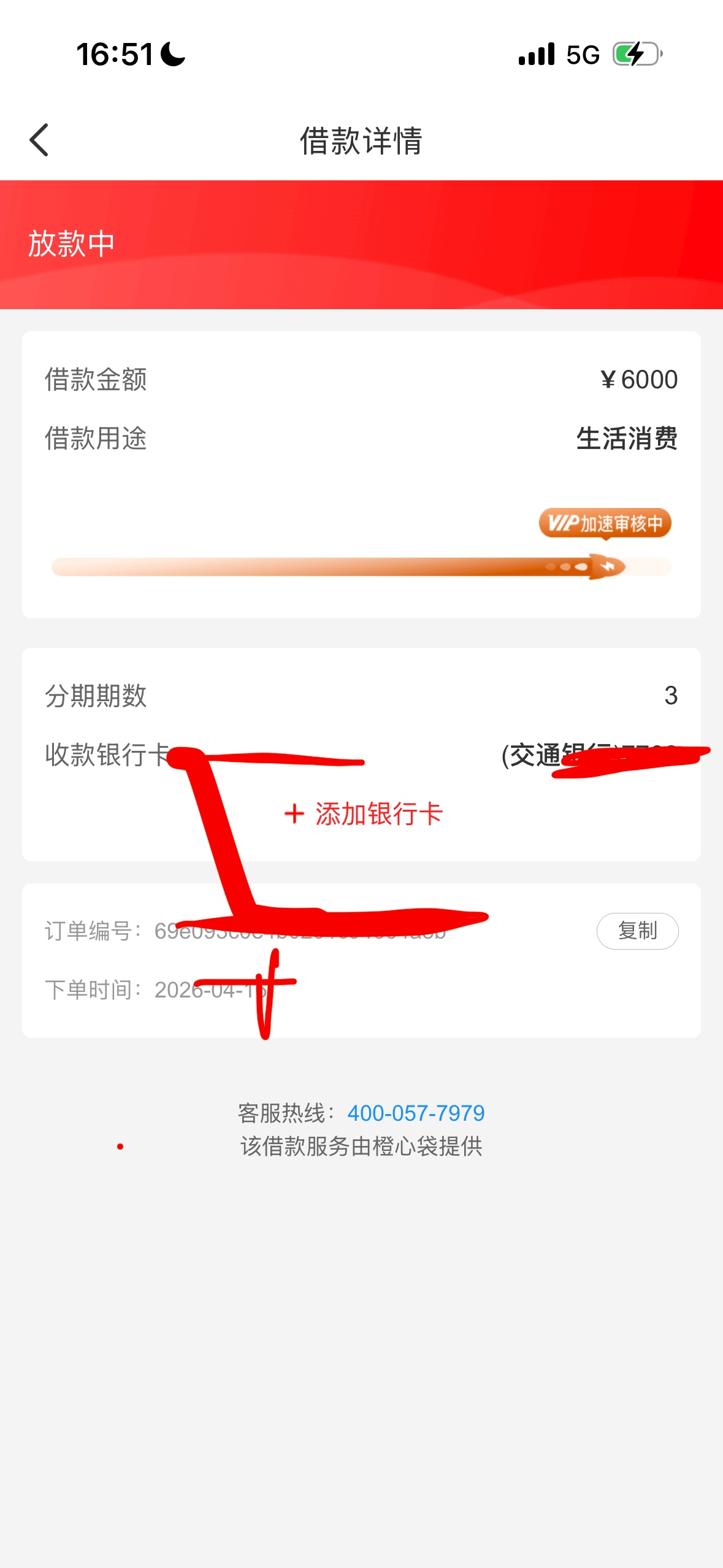723x1568 pixels.
Task: Go back from the 借款详情 page
Action: (39, 140)
